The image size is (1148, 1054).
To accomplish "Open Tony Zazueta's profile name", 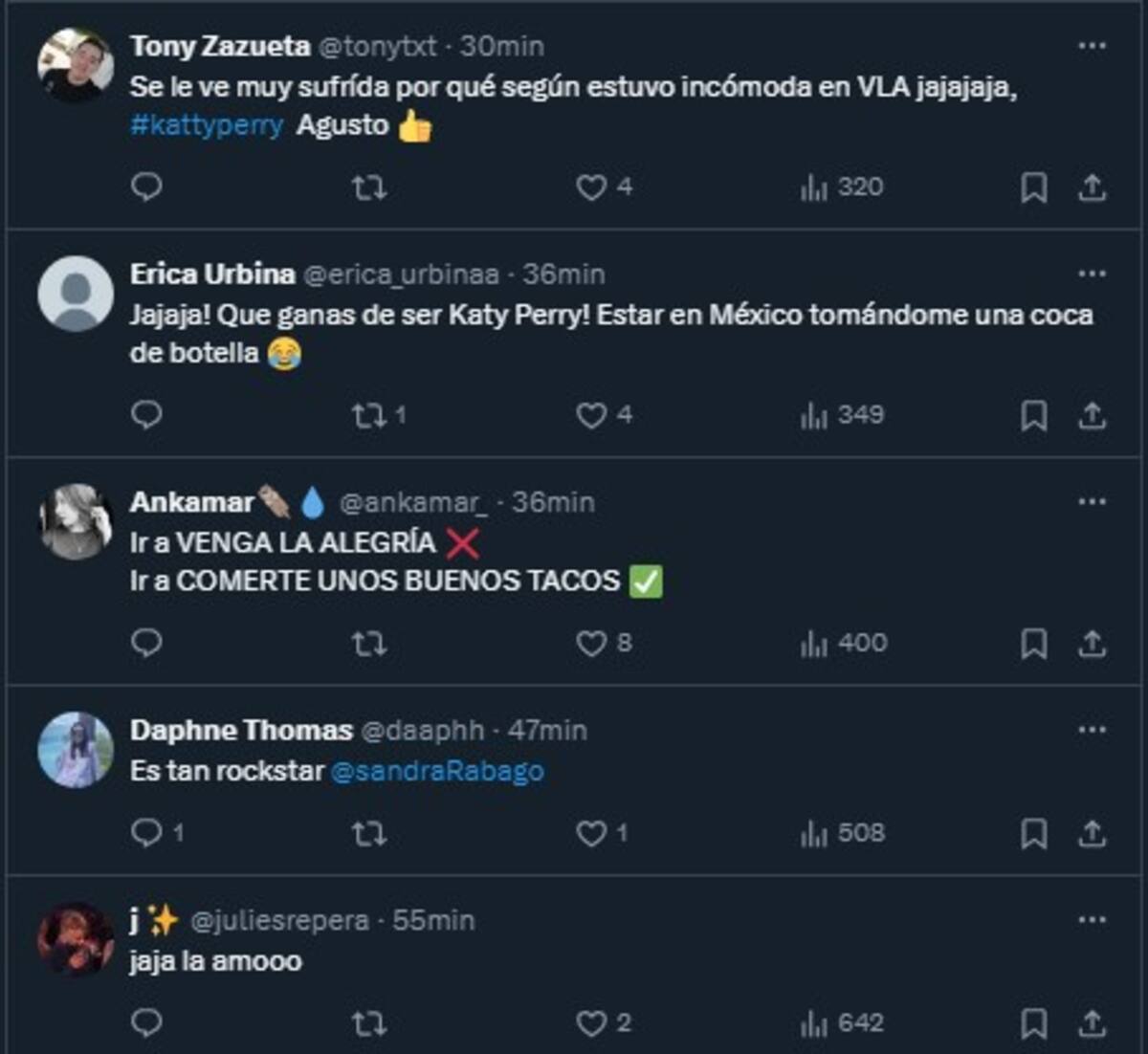I will [x=220, y=46].
